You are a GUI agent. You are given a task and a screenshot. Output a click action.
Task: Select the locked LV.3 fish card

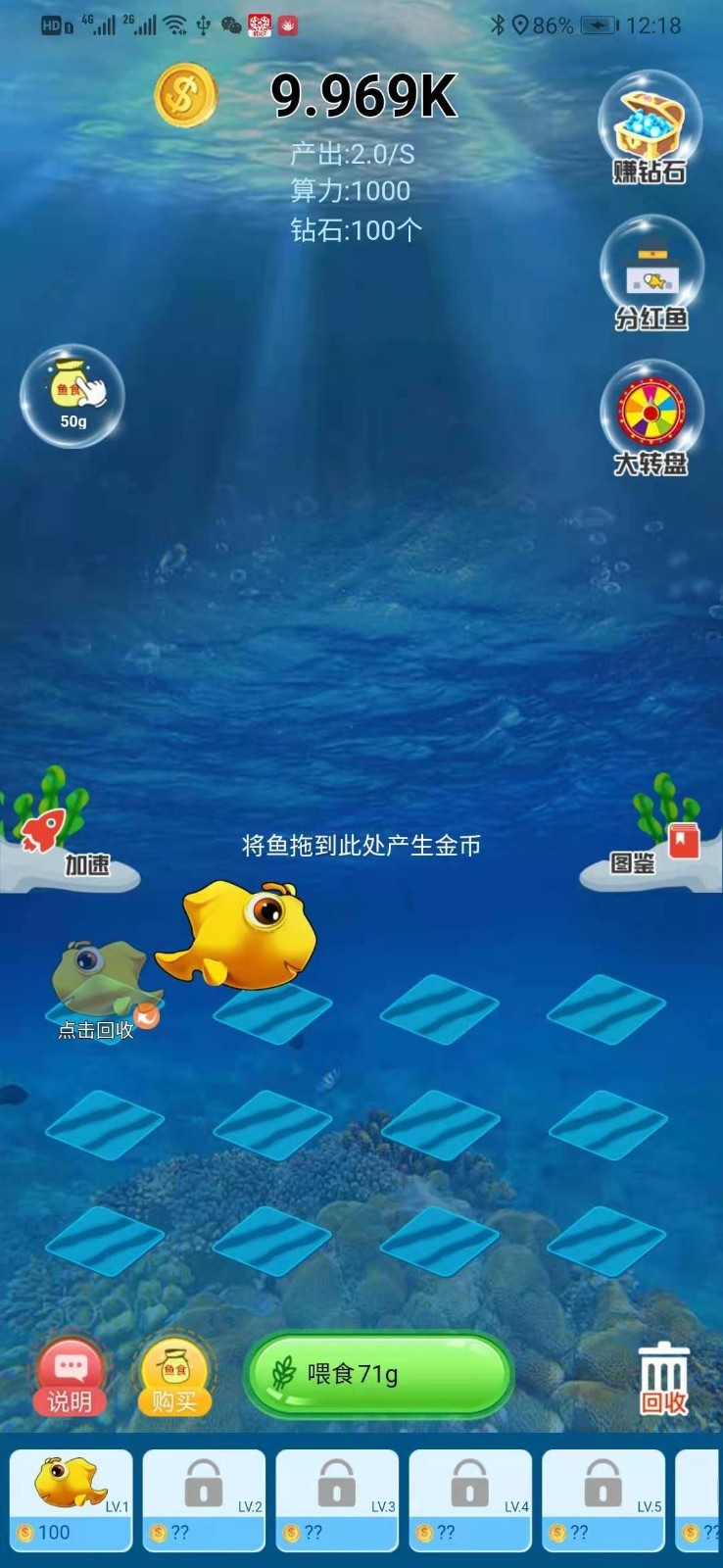337,1500
